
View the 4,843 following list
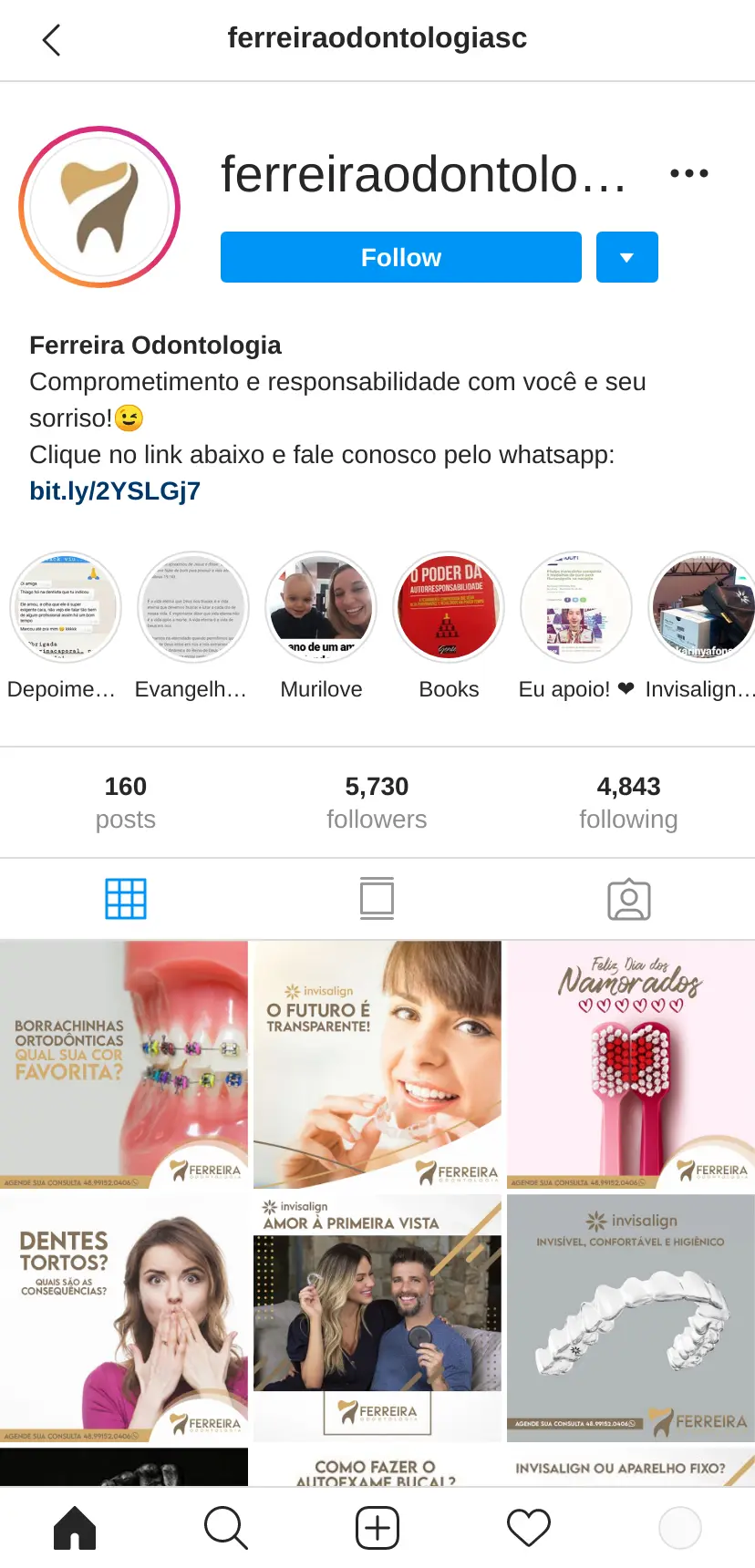tap(628, 802)
